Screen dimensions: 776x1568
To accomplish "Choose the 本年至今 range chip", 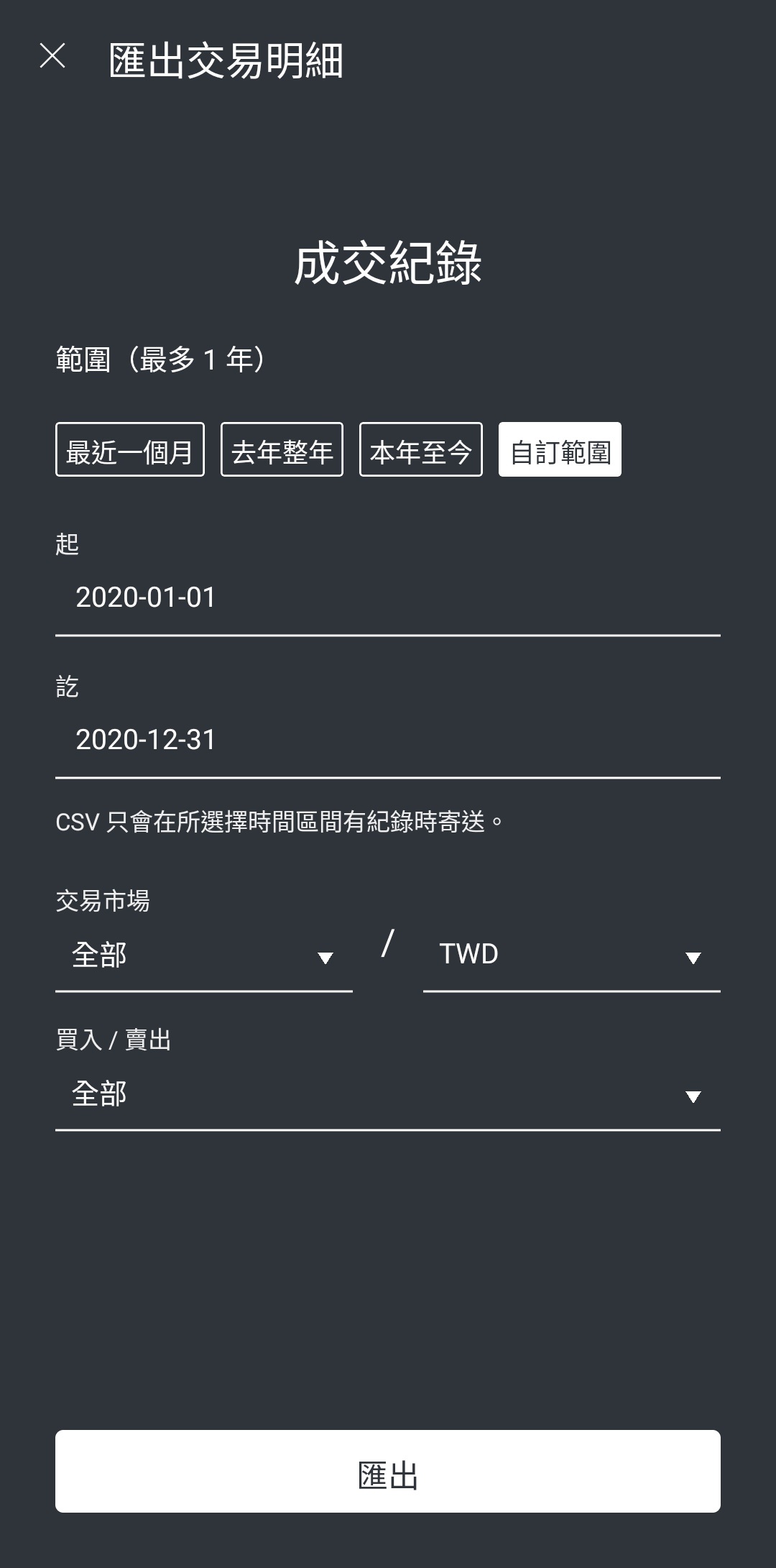I will [x=420, y=450].
